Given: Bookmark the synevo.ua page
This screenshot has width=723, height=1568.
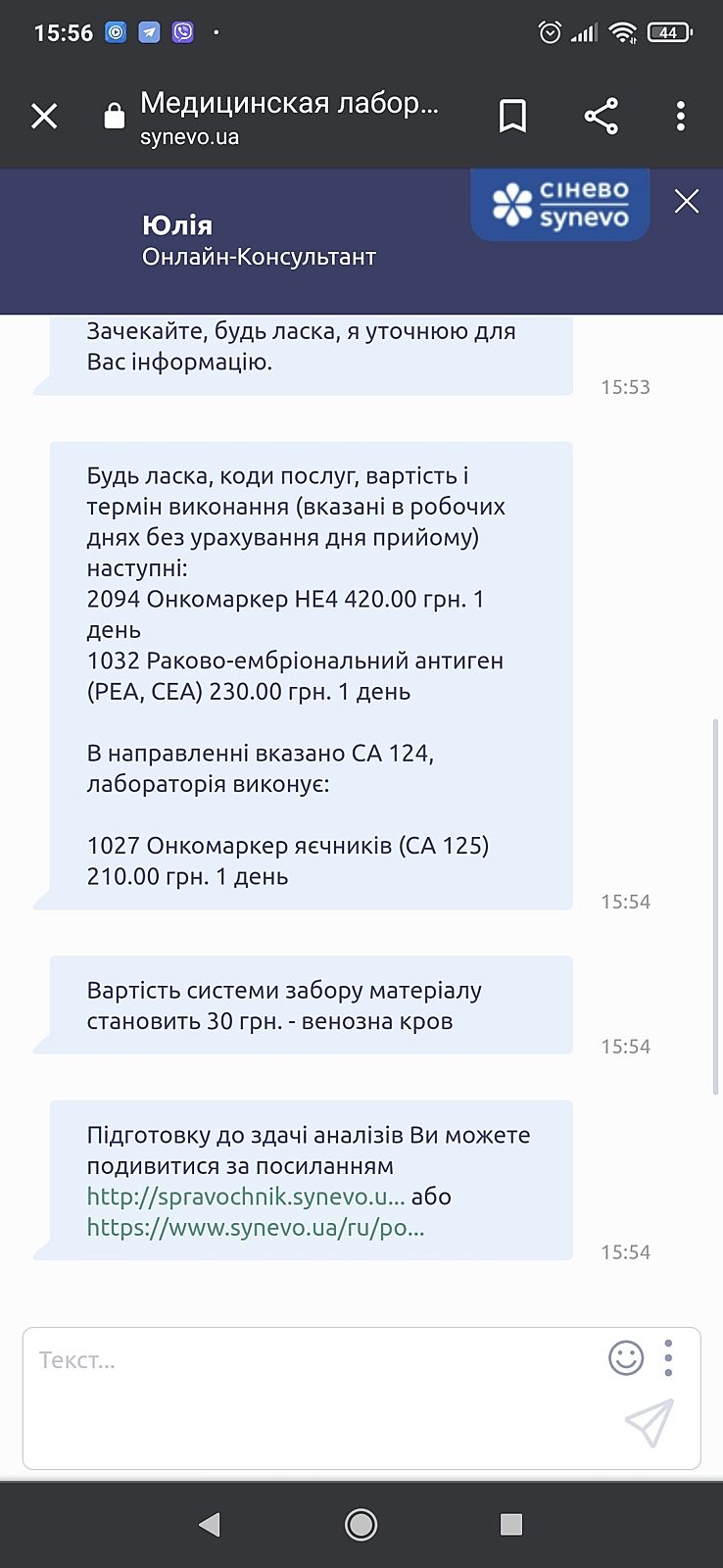Looking at the screenshot, I should coord(512,117).
